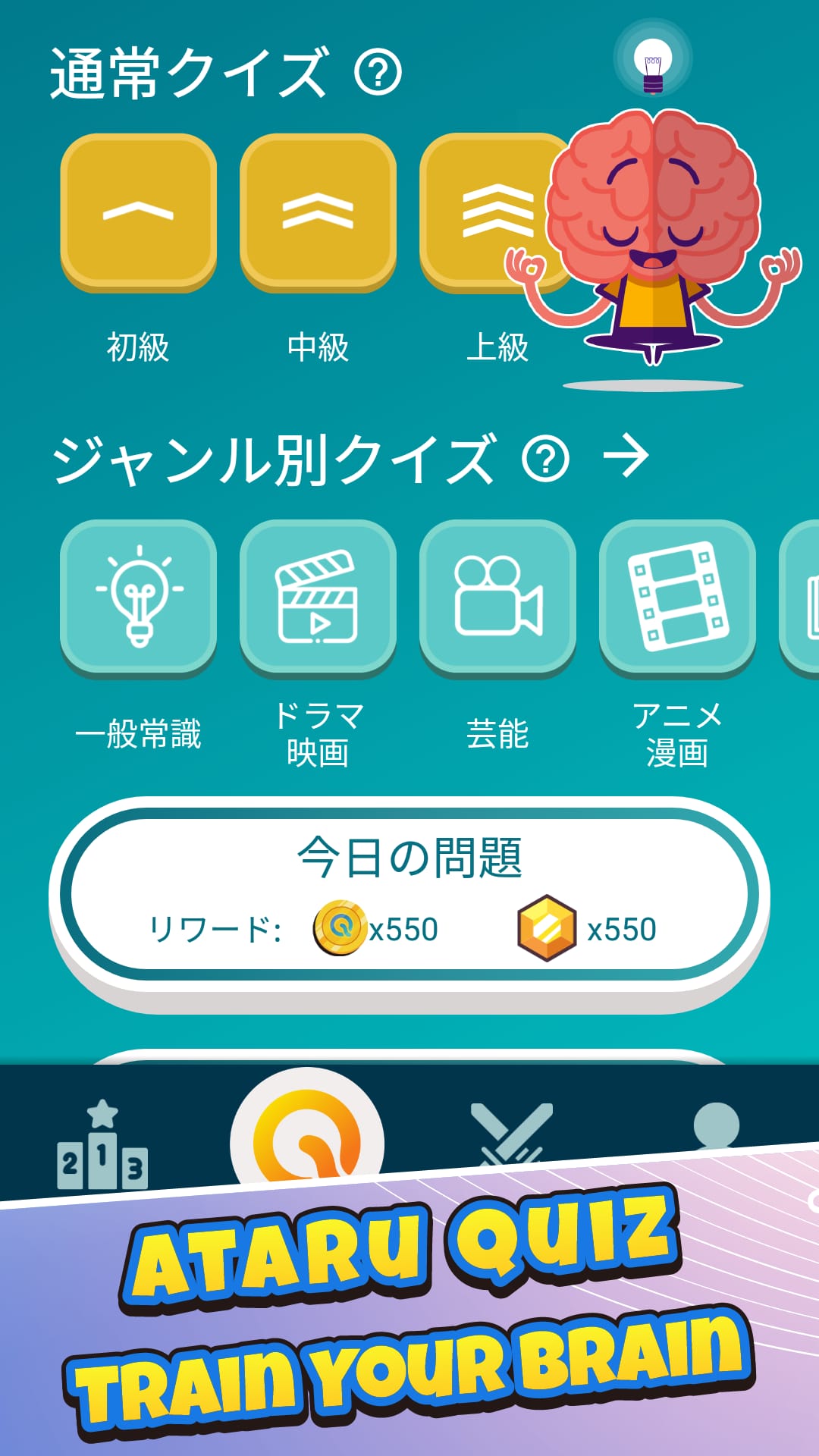Click the hint lightbulb at top right
Viewport: 819px width, 1456px height.
651,64
